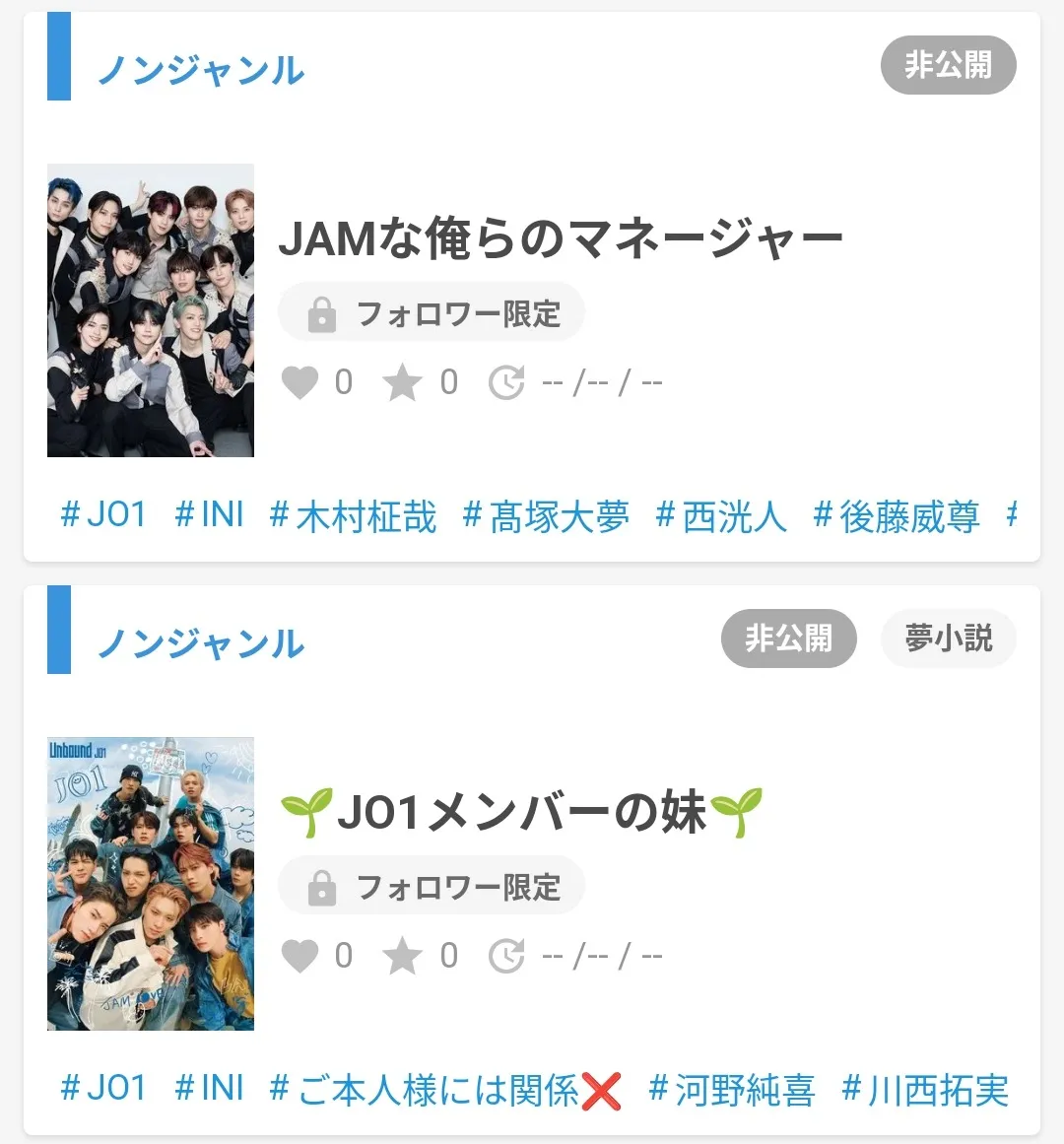Click the view count clock icon on second novel
This screenshot has width=1064, height=1144.
point(505,955)
